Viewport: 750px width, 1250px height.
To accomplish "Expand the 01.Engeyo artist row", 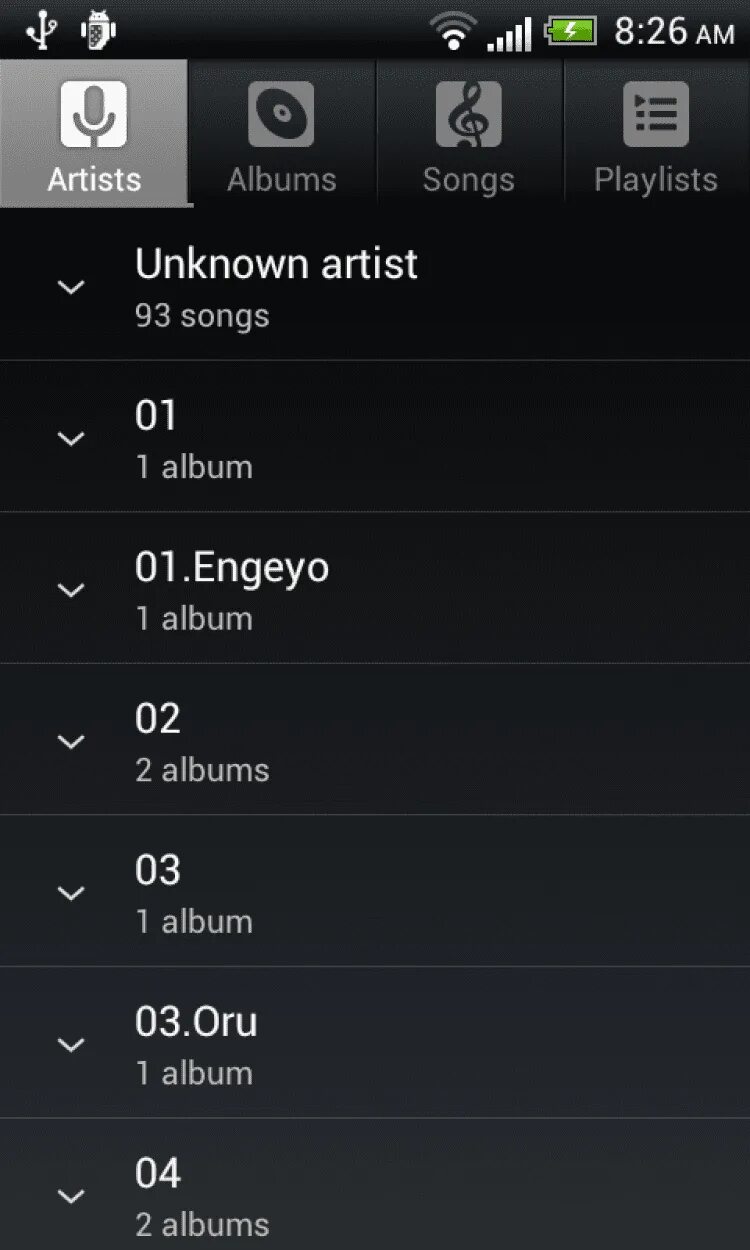I will point(71,590).
